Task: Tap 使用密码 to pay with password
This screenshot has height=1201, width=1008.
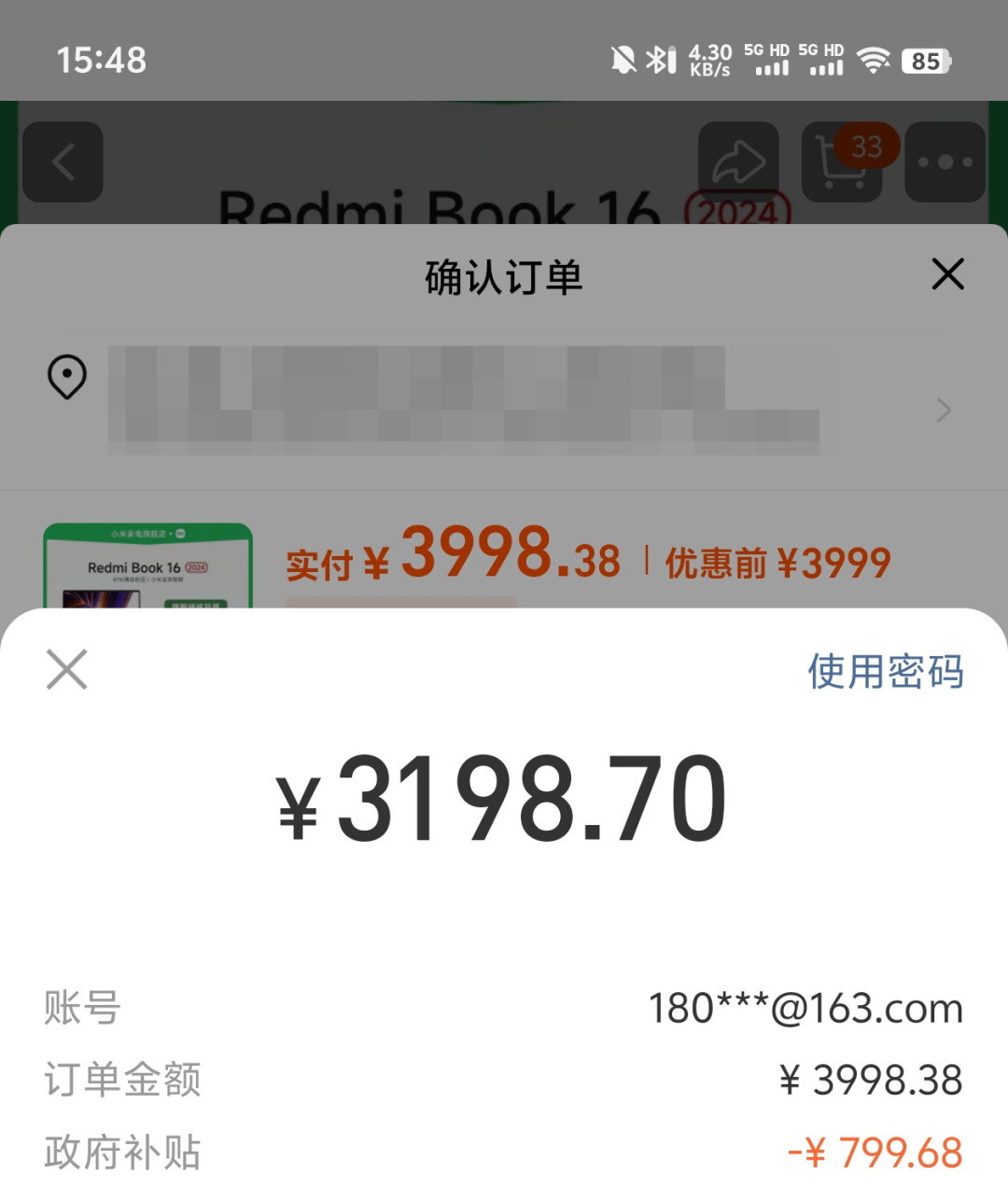Action: (885, 671)
